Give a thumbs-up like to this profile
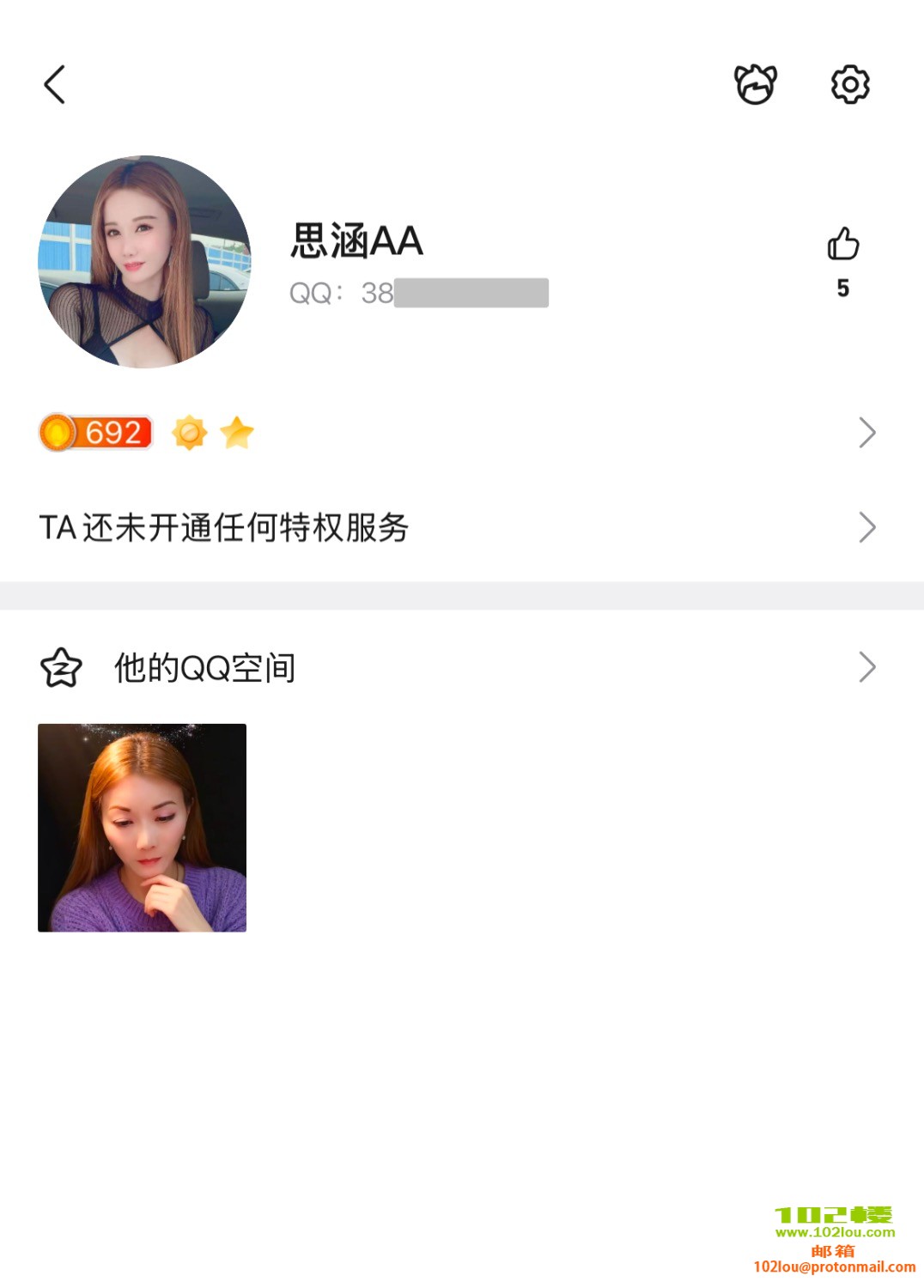The image size is (924, 1288). pos(842,245)
